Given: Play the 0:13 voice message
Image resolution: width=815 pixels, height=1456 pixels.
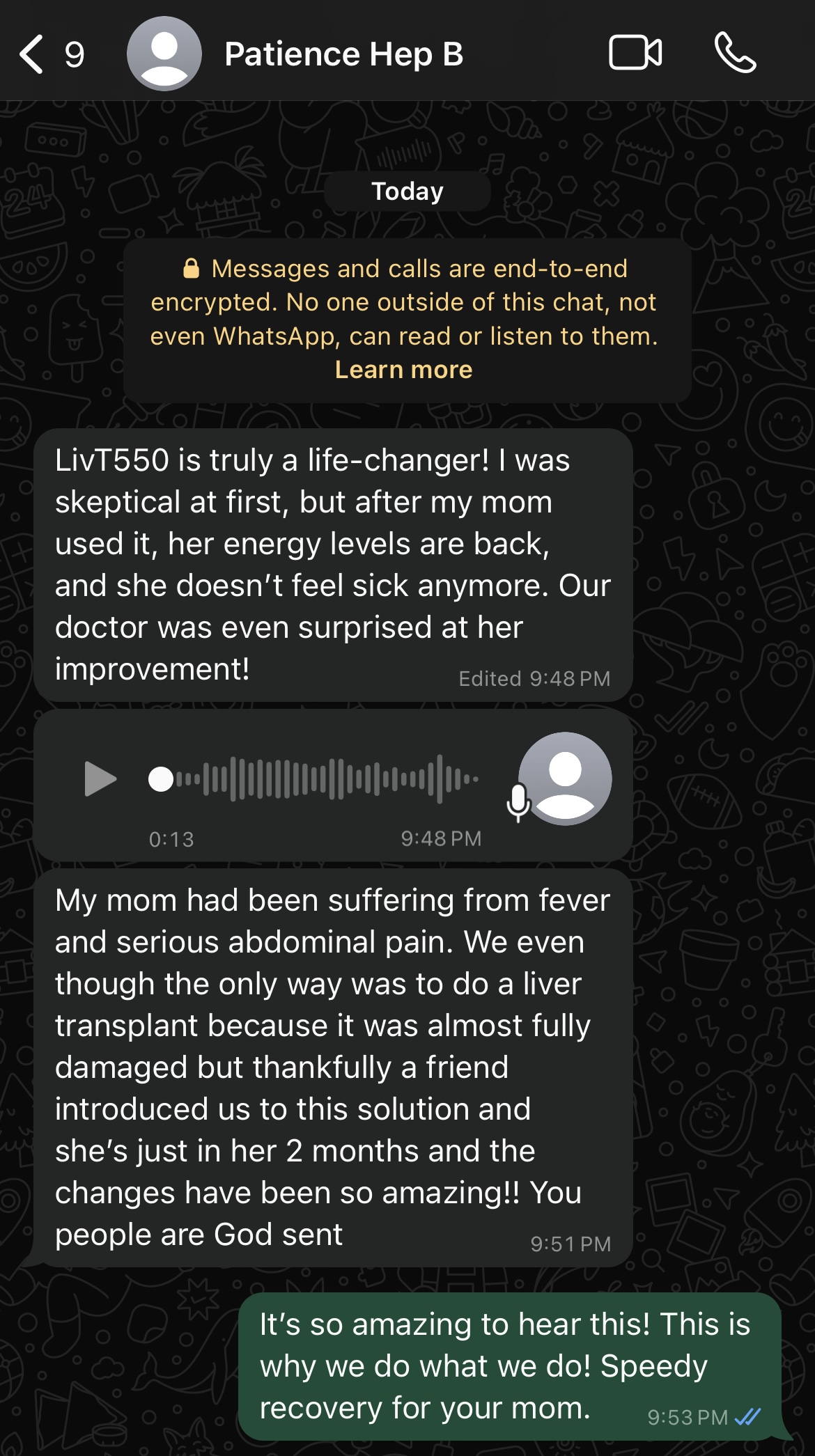Looking at the screenshot, I should click(x=100, y=778).
